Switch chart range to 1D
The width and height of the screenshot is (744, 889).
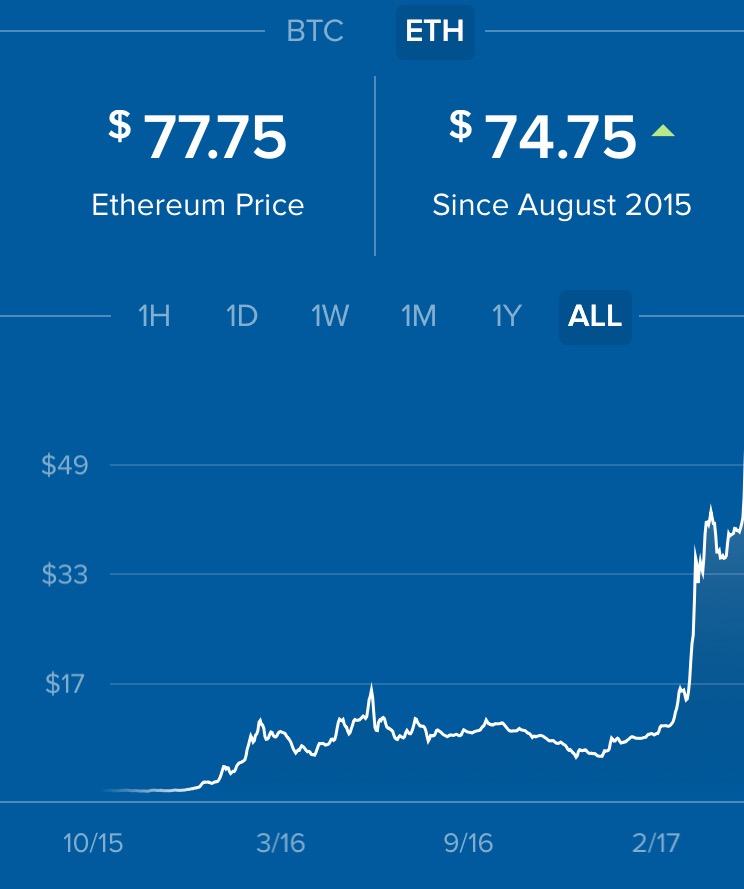(242, 316)
